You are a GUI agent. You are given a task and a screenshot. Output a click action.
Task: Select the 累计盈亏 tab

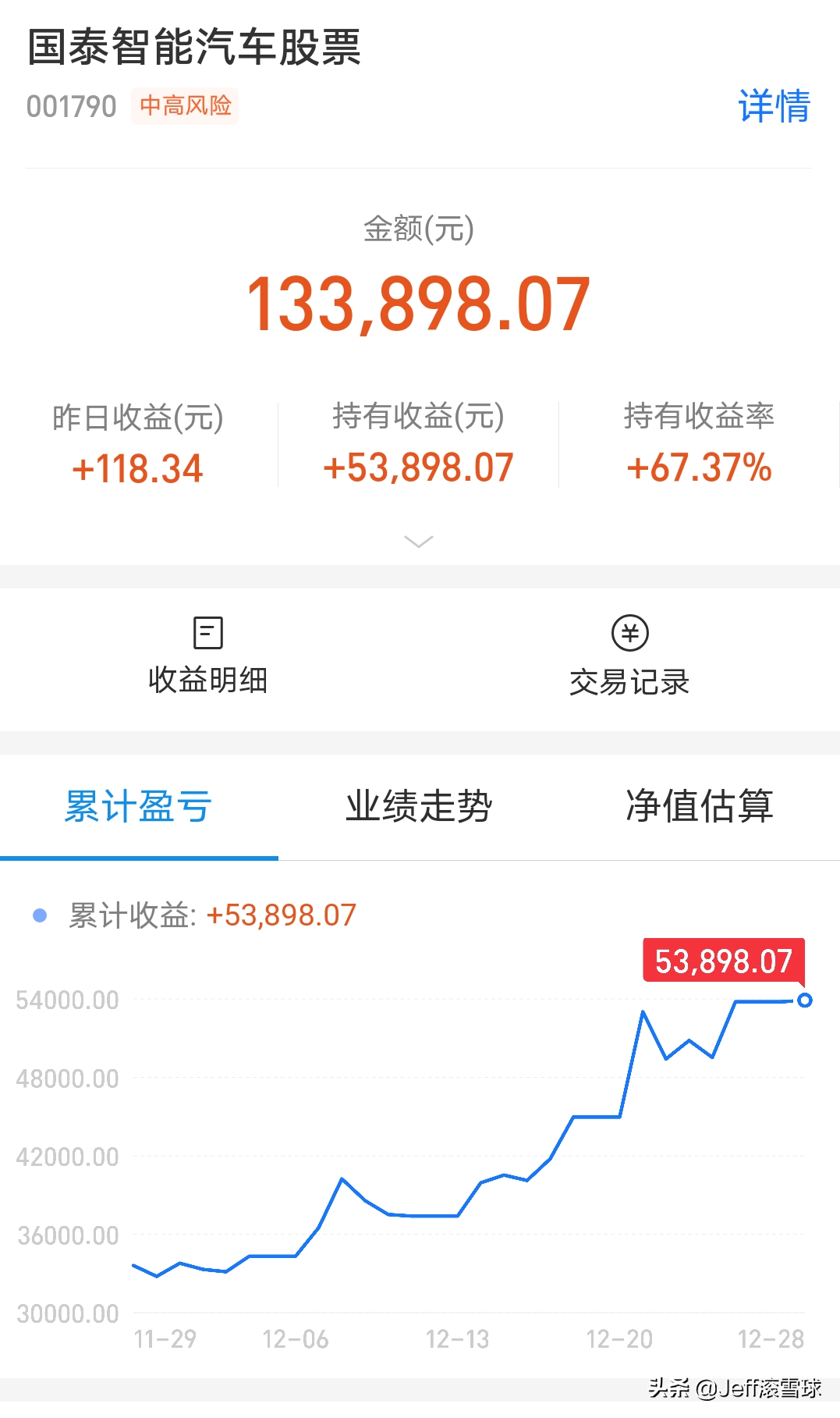tap(139, 806)
